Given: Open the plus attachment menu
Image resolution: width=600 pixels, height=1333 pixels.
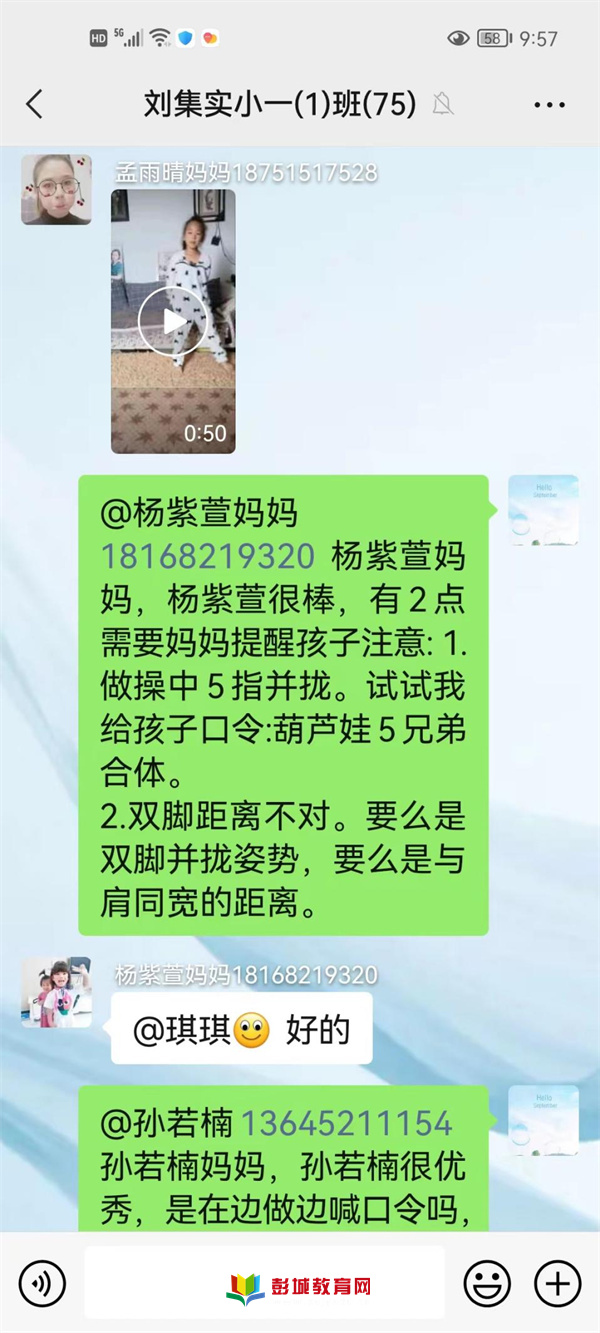Looking at the screenshot, I should tap(558, 1283).
